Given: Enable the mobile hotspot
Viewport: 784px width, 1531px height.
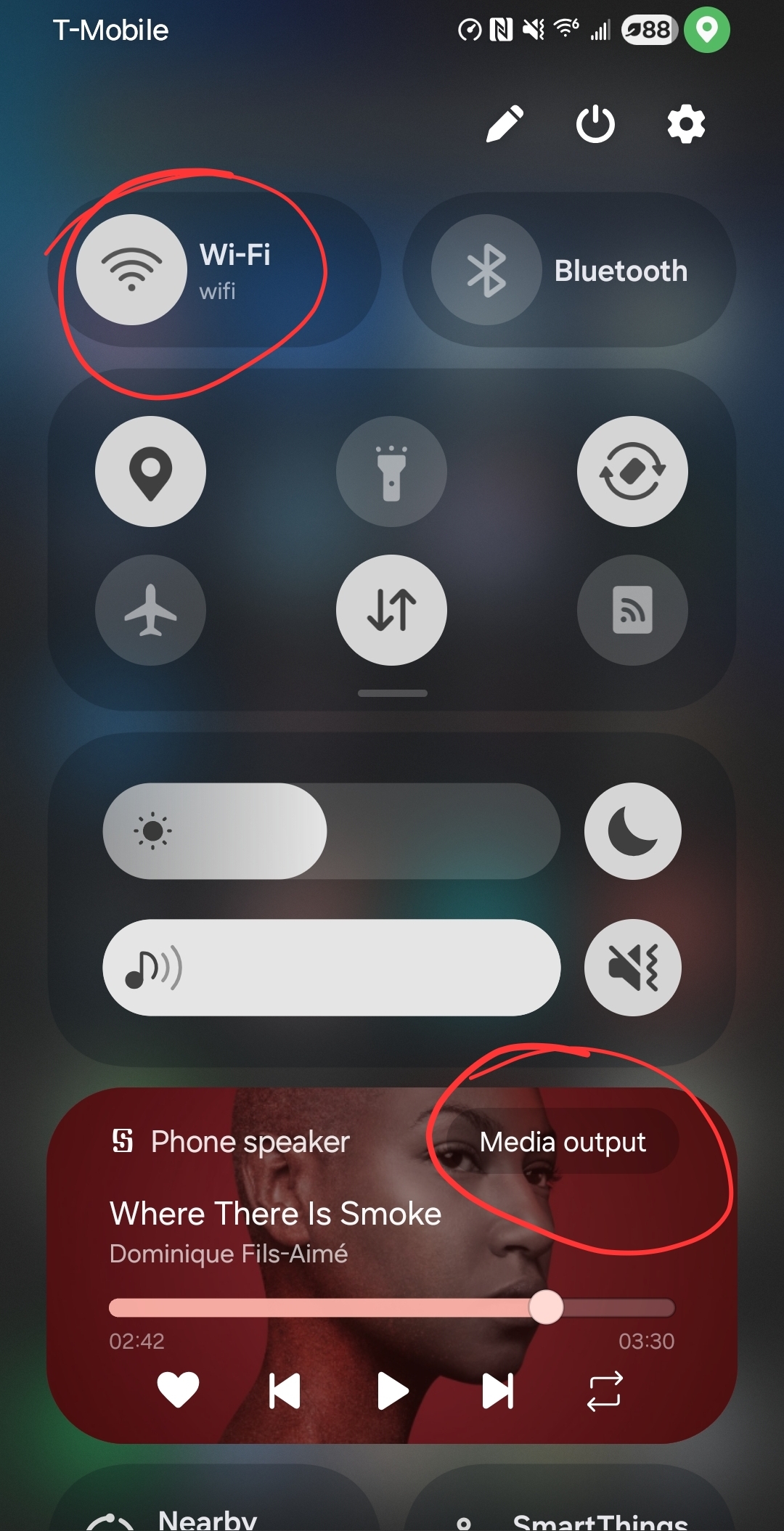Looking at the screenshot, I should (x=632, y=610).
